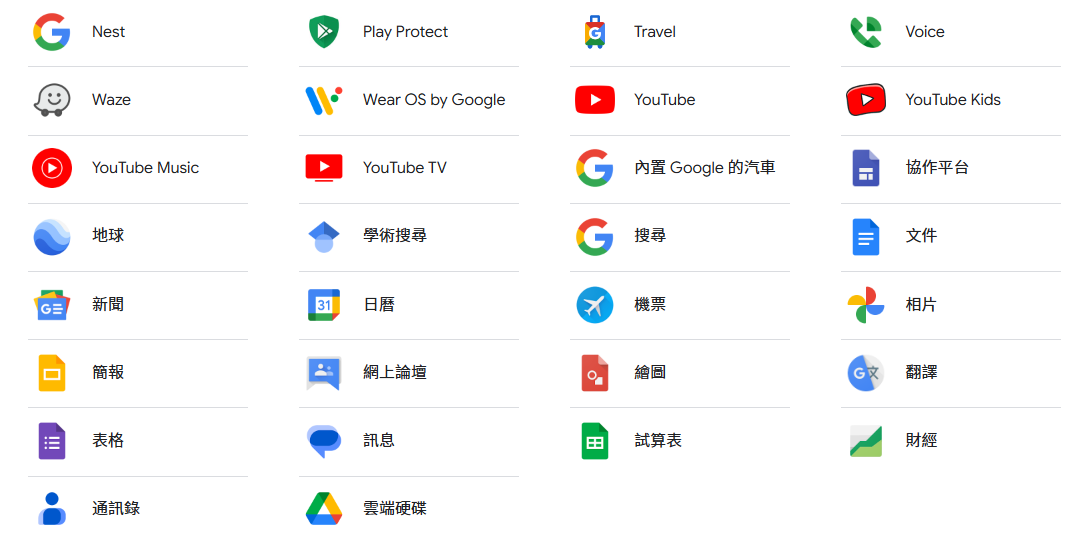Open 新聞 (Google News)
Viewport: 1083px width, 552px height.
108,304
